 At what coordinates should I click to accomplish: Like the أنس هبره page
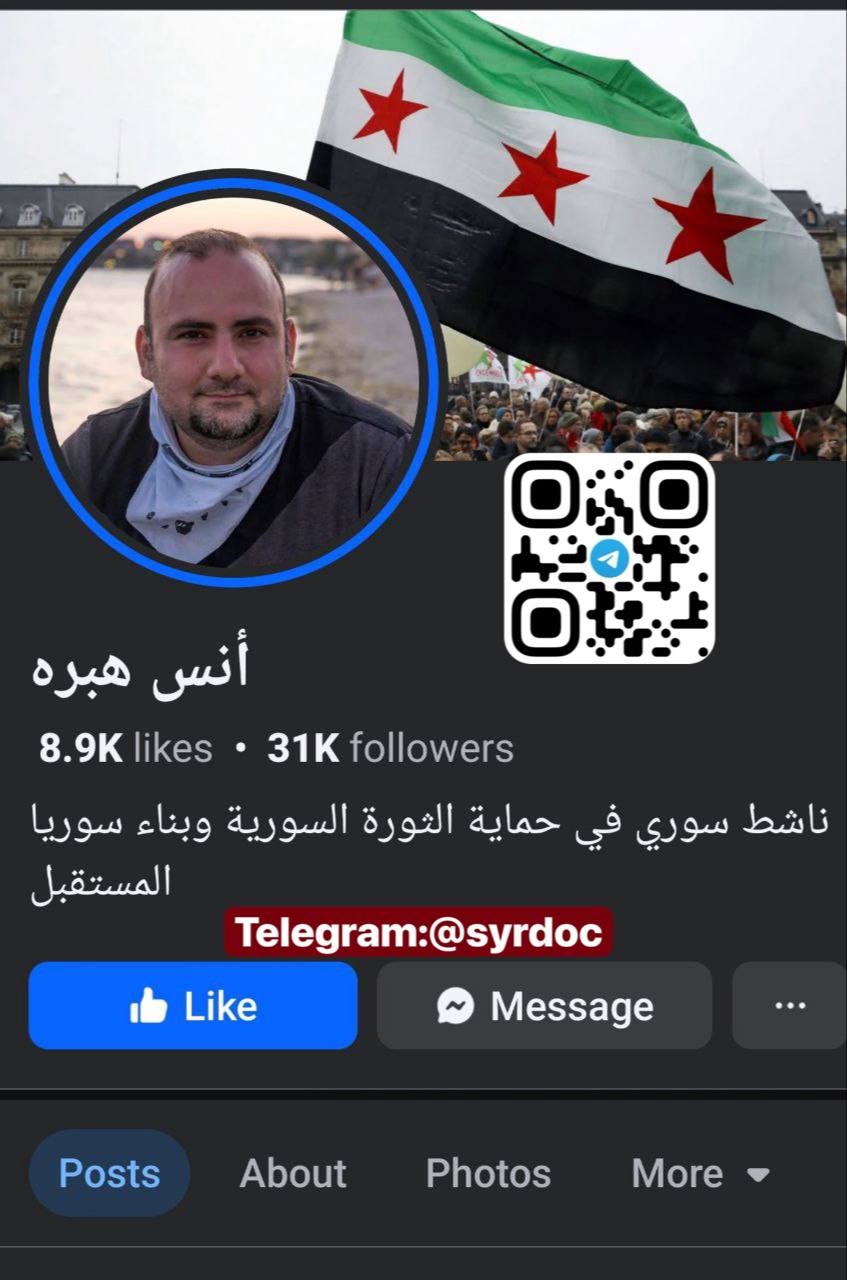(193, 1006)
